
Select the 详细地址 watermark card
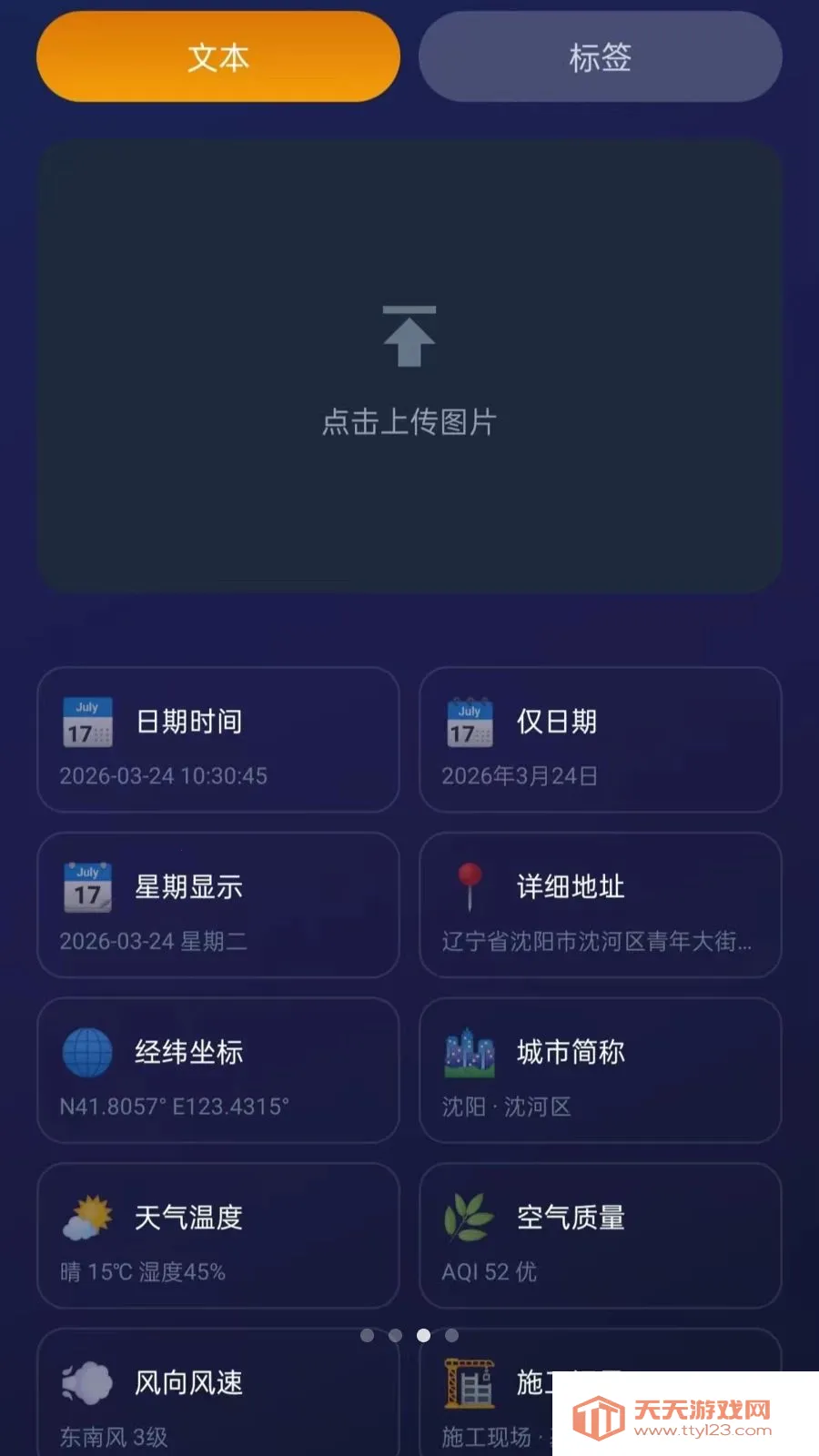pos(600,905)
